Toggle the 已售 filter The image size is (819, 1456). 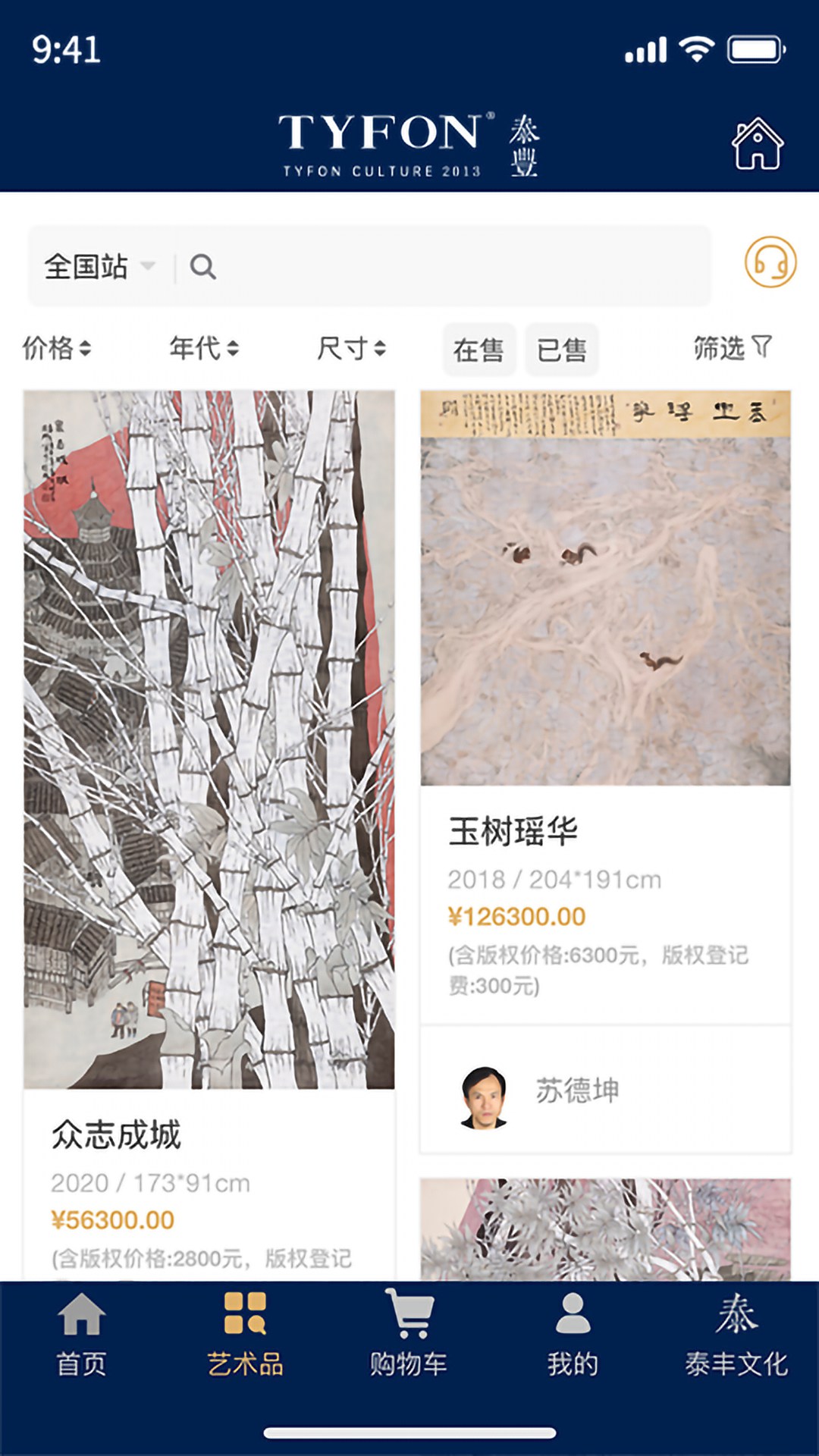[x=559, y=350]
